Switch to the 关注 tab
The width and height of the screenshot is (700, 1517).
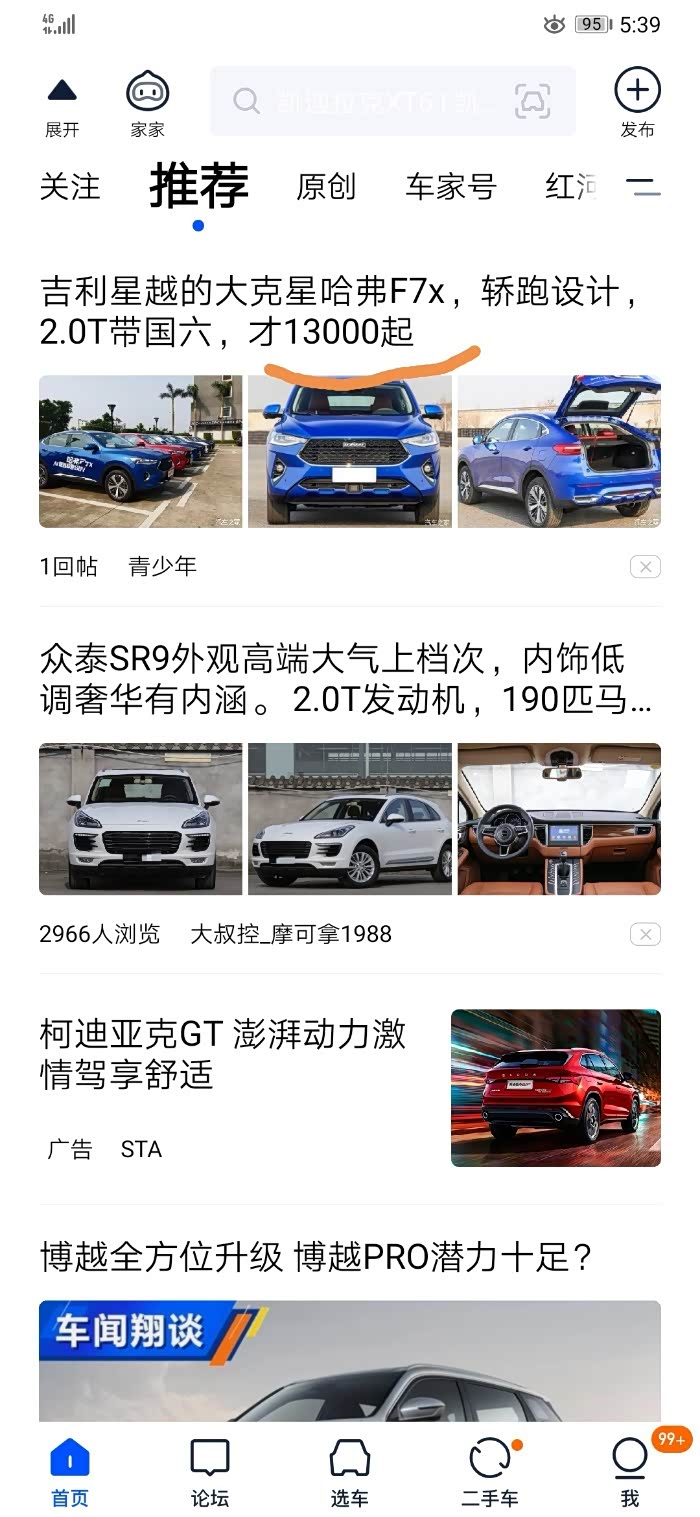70,187
